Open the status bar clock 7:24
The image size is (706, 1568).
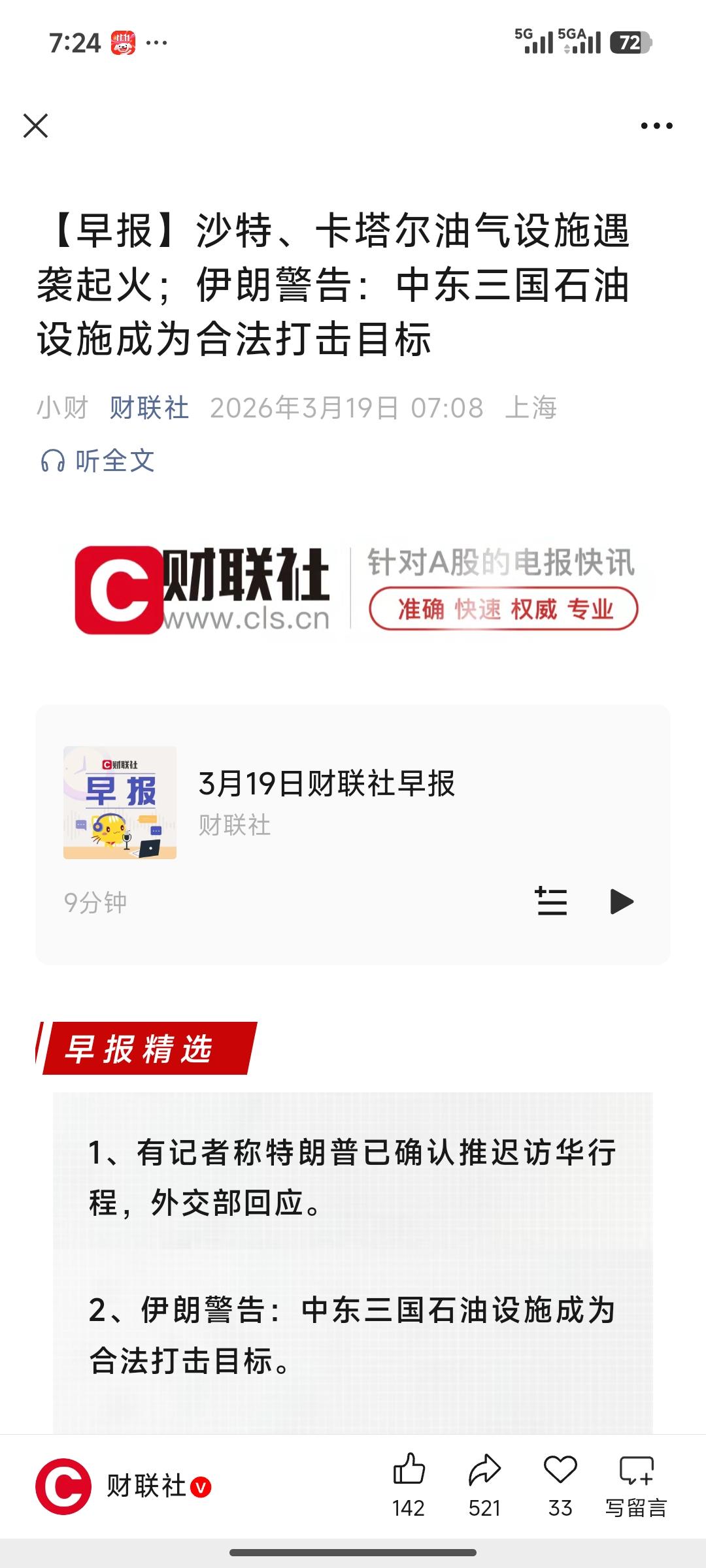point(69,41)
